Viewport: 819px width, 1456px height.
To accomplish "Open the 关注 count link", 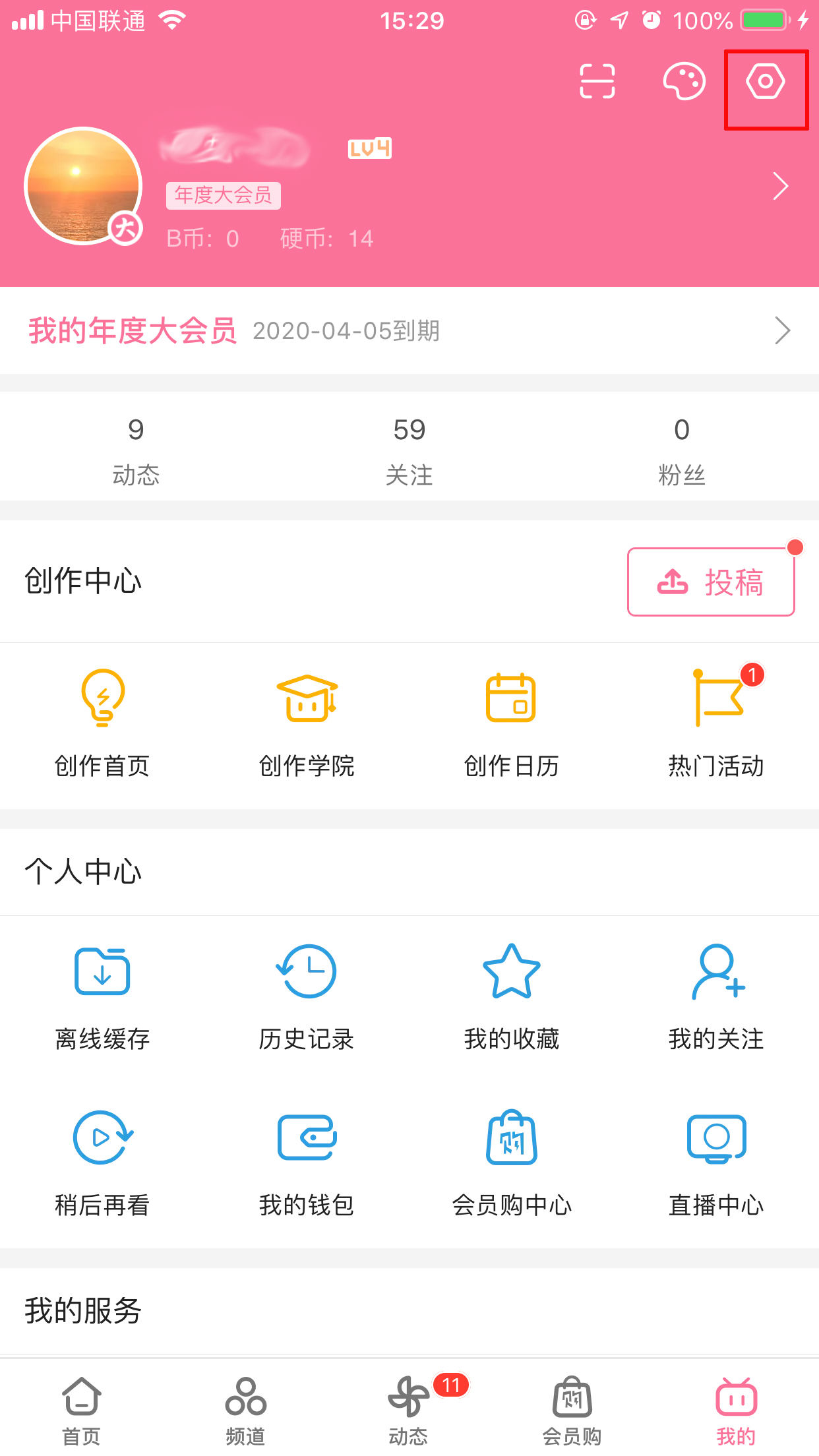I will pyautogui.click(x=409, y=448).
